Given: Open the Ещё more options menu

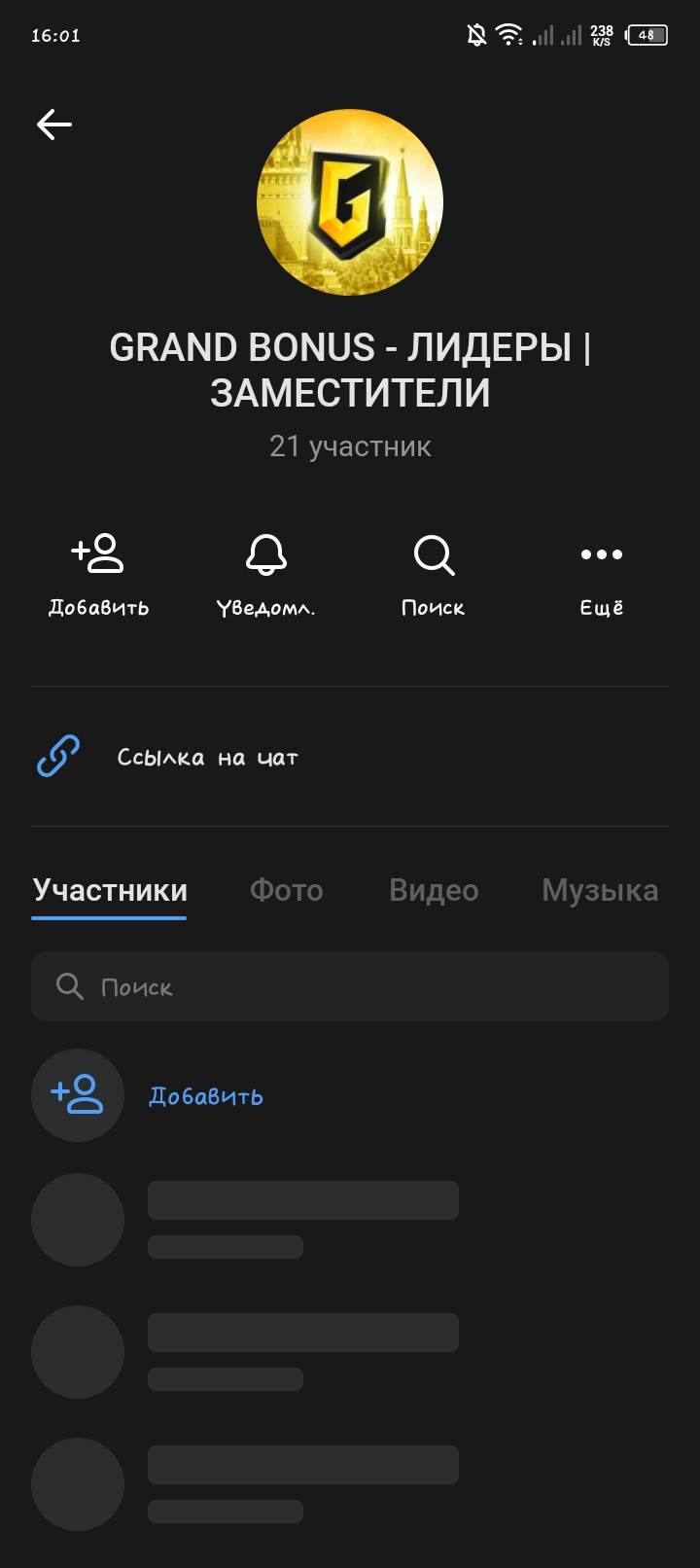Looking at the screenshot, I should (x=601, y=575).
